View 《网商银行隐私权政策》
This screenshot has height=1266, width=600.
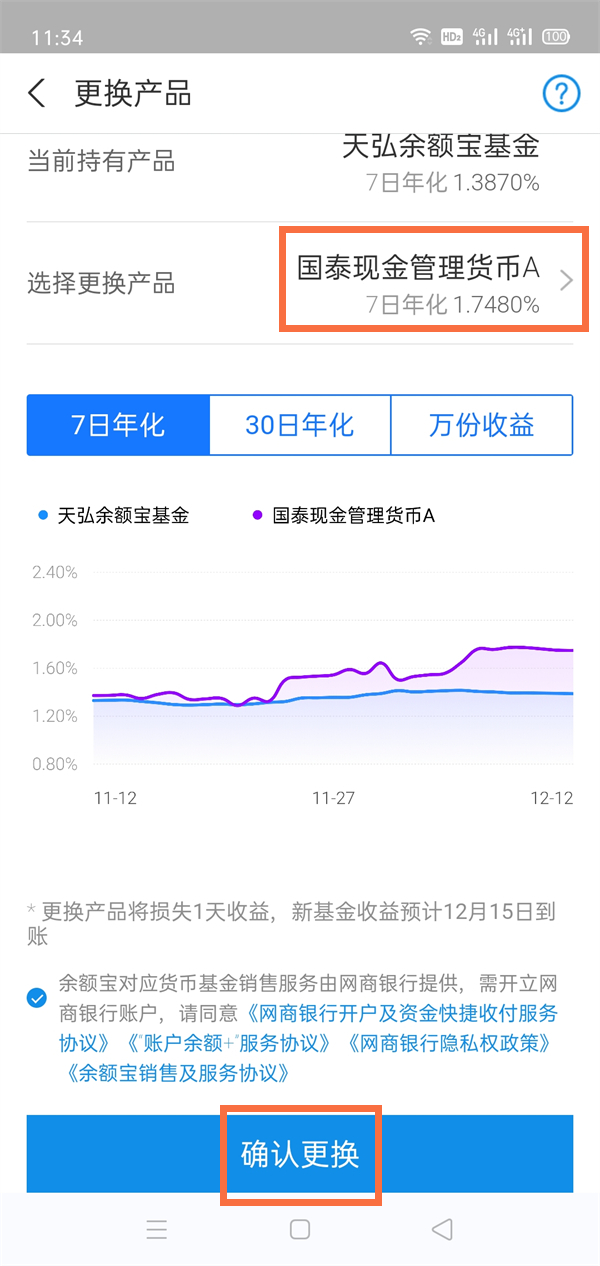pos(448,1043)
